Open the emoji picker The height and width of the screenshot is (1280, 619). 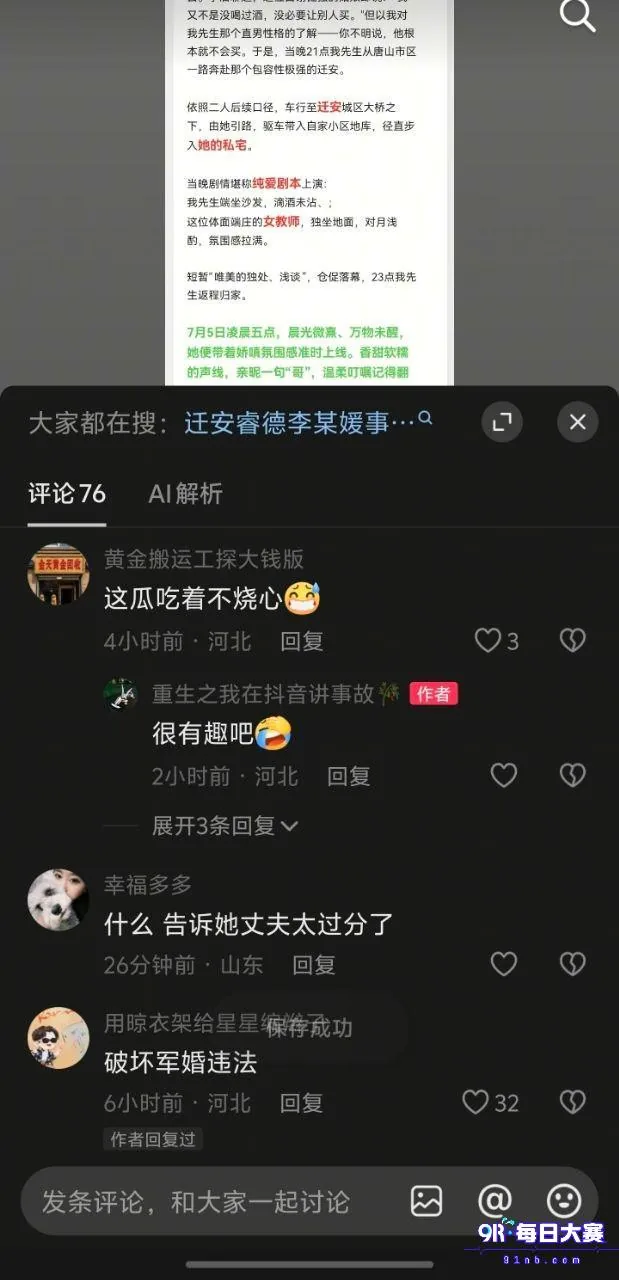(x=564, y=1201)
